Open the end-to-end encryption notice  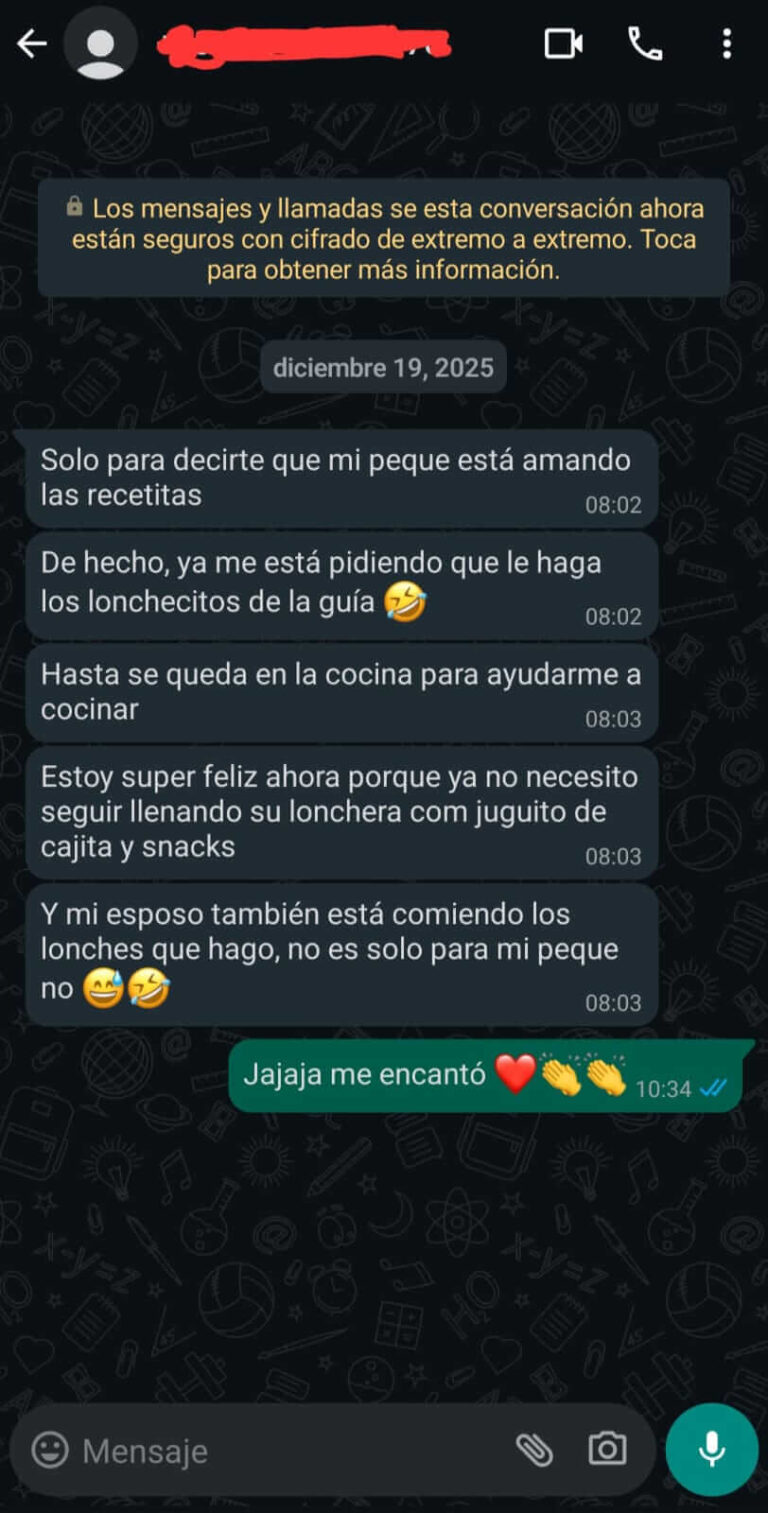(x=384, y=238)
